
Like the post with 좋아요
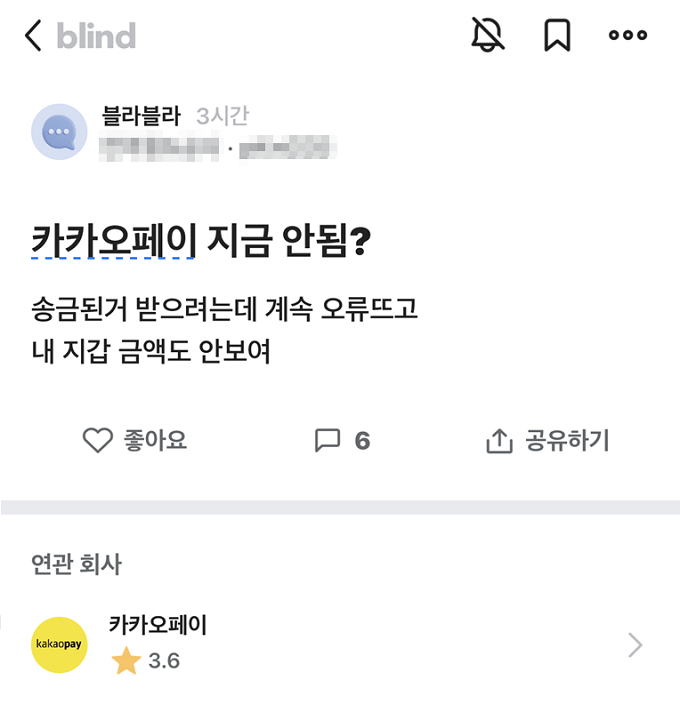point(135,440)
